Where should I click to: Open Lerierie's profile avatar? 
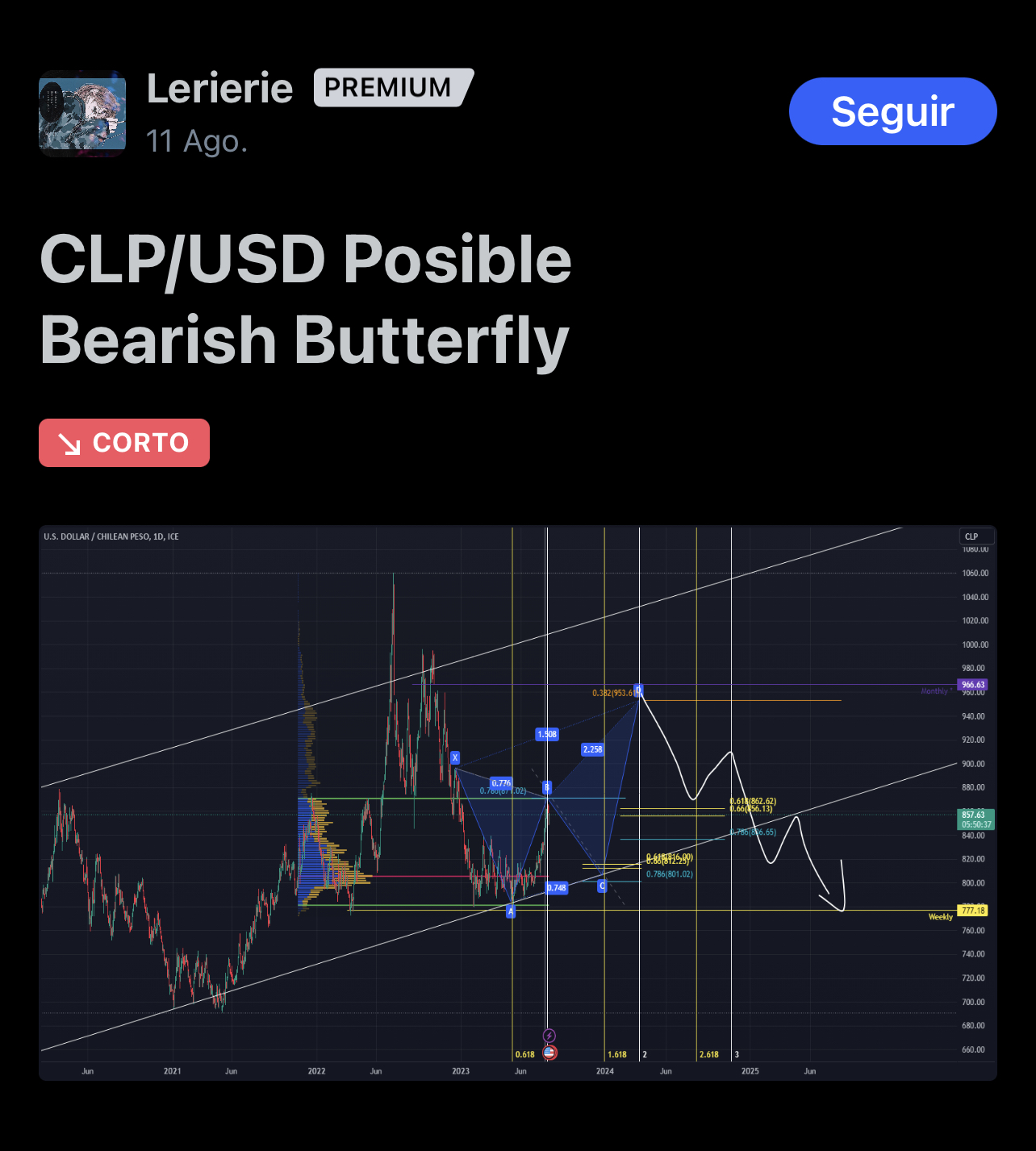click(82, 112)
